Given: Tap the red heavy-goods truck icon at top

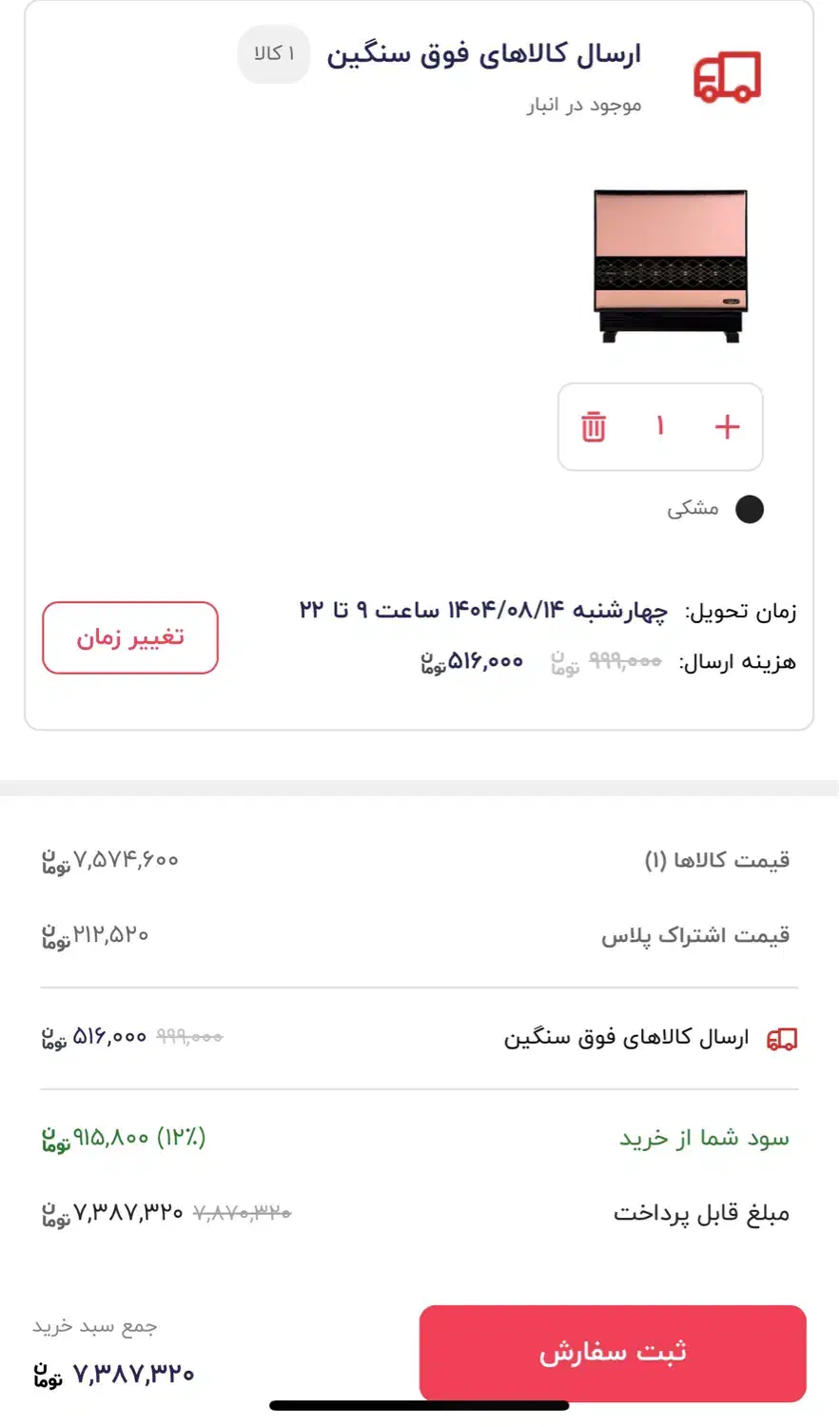Looking at the screenshot, I should point(726,77).
